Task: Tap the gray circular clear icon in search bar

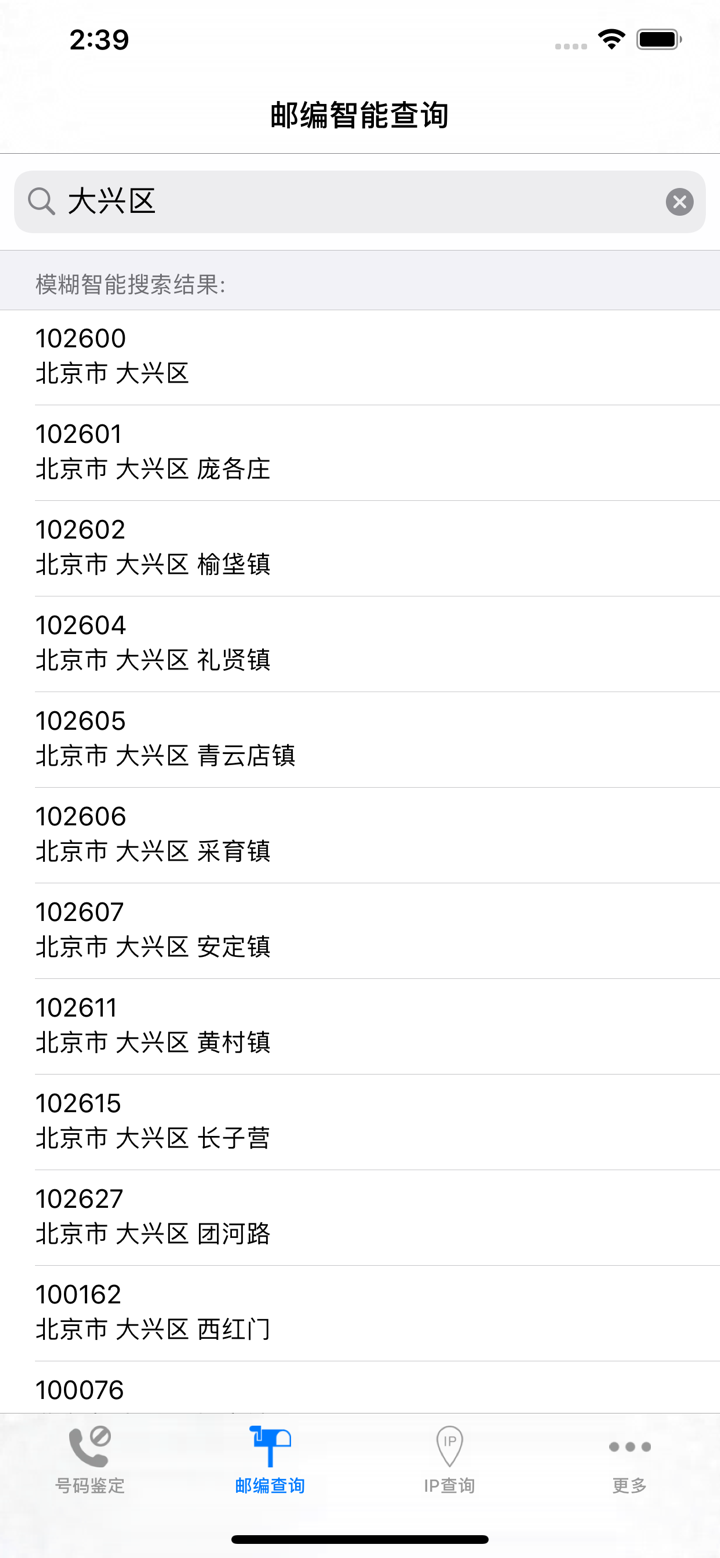Action: (679, 201)
